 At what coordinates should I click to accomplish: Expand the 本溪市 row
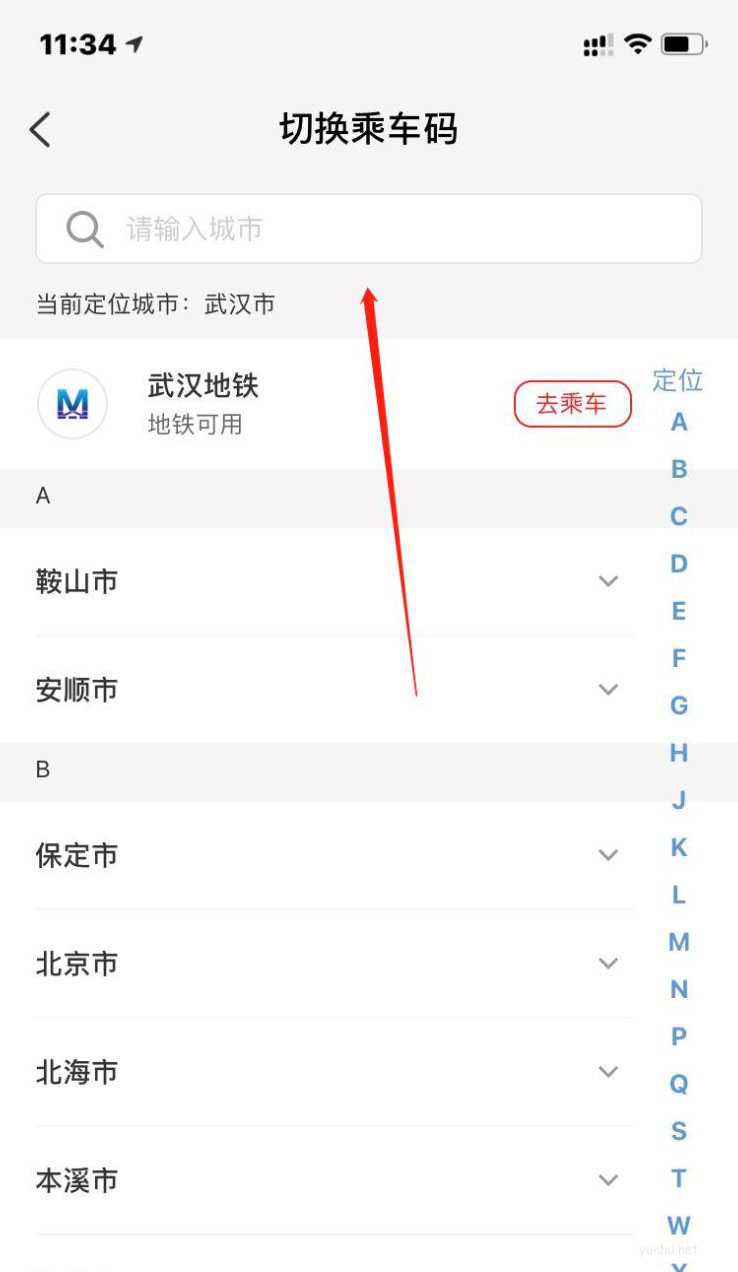[607, 1180]
